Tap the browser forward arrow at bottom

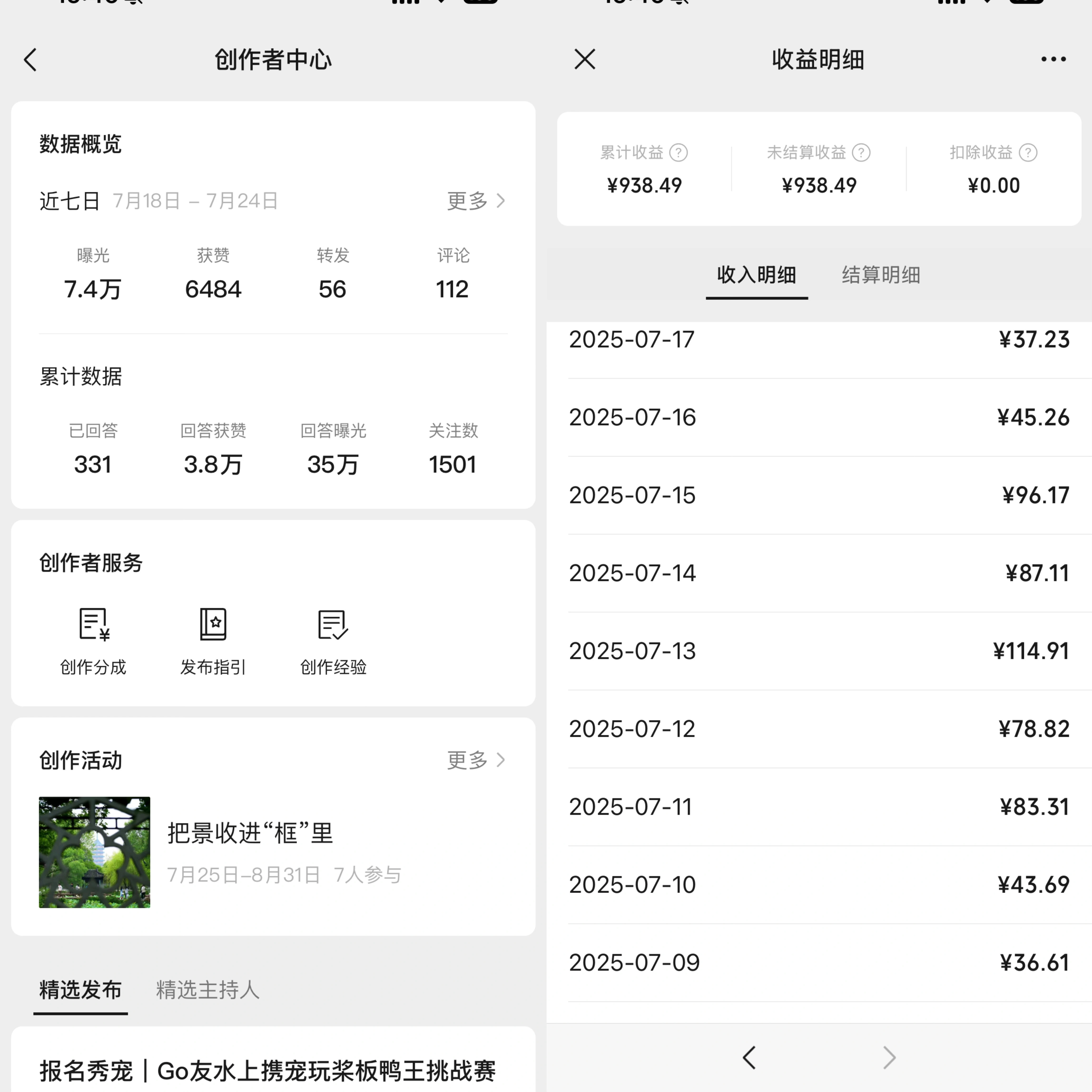(x=889, y=1058)
